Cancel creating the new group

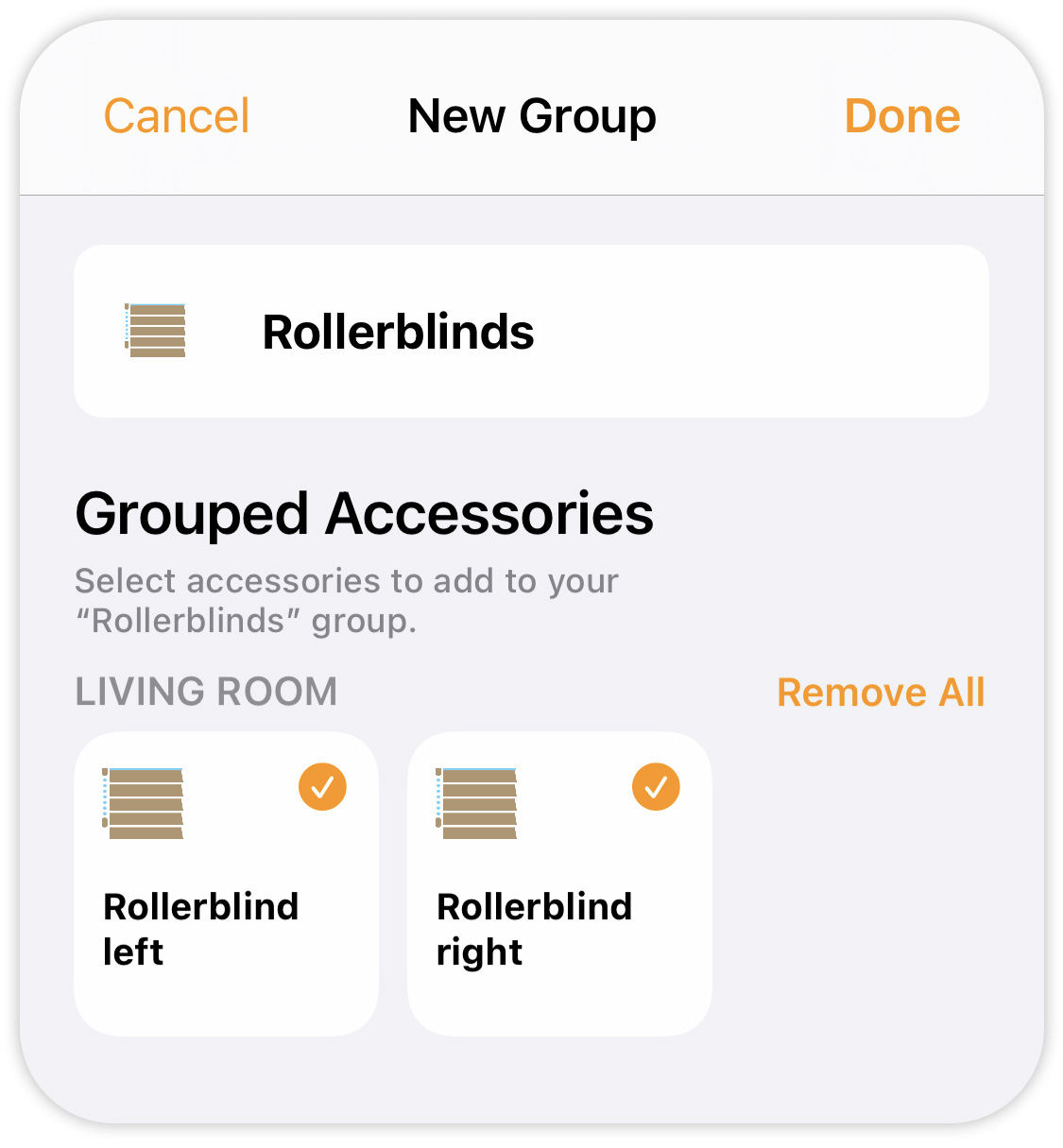coord(176,116)
